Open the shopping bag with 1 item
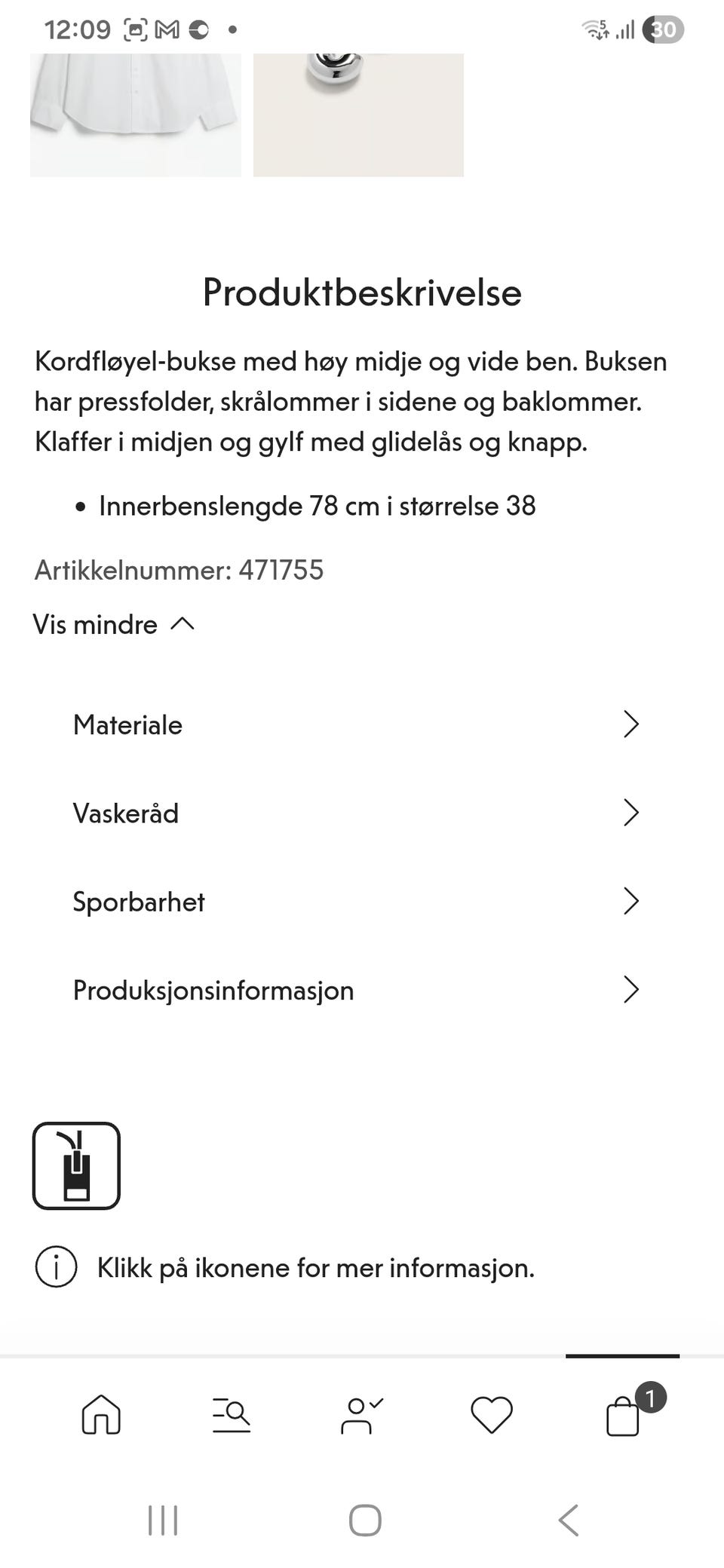The image size is (724, 1568). point(621,1419)
